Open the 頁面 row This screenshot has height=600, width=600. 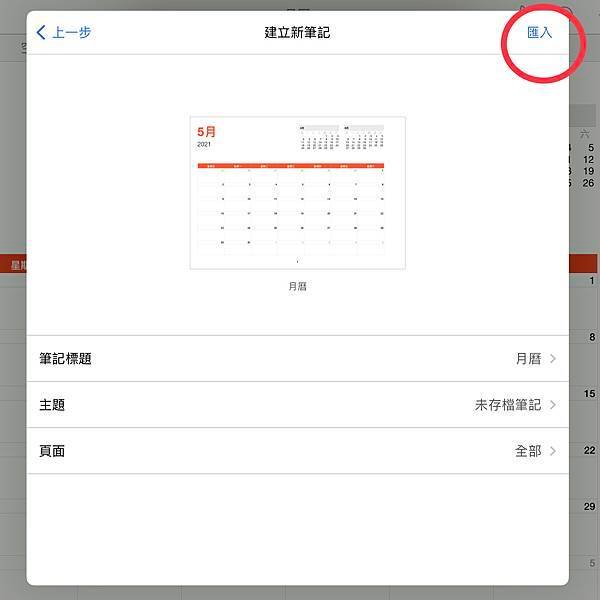click(x=297, y=451)
